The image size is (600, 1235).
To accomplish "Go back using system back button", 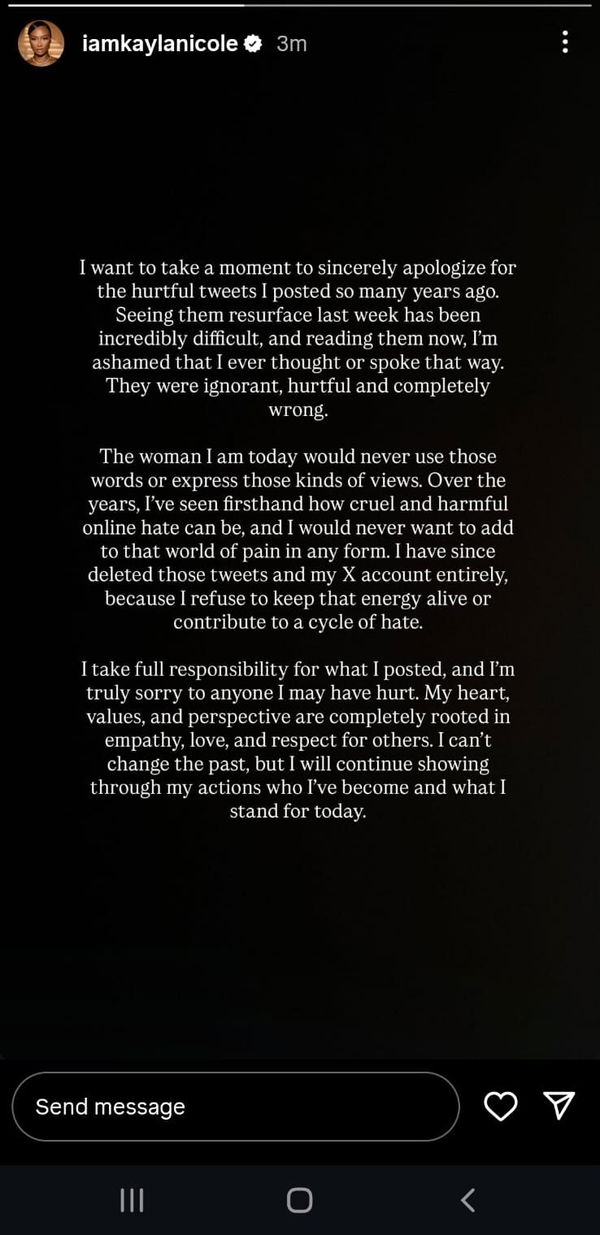I will (x=467, y=1200).
